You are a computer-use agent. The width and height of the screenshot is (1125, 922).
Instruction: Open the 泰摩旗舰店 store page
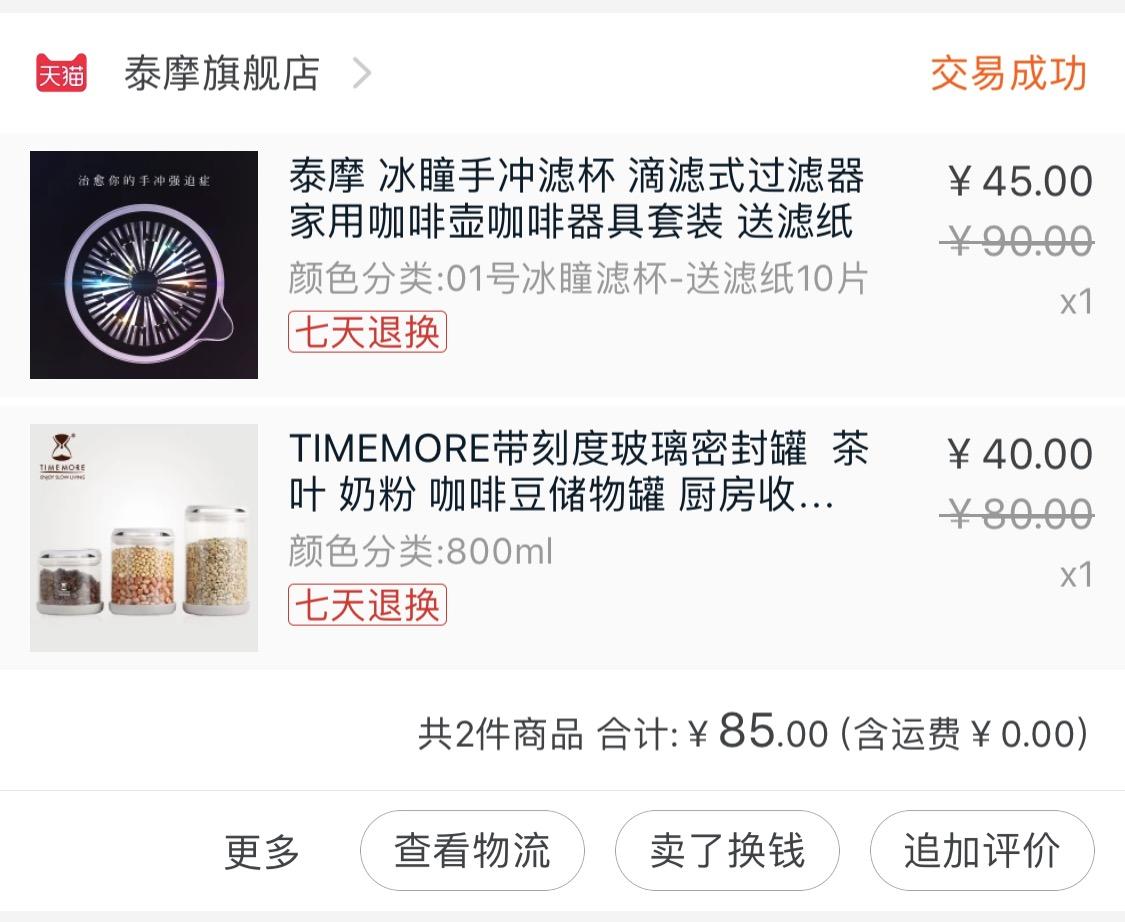[x=222, y=74]
